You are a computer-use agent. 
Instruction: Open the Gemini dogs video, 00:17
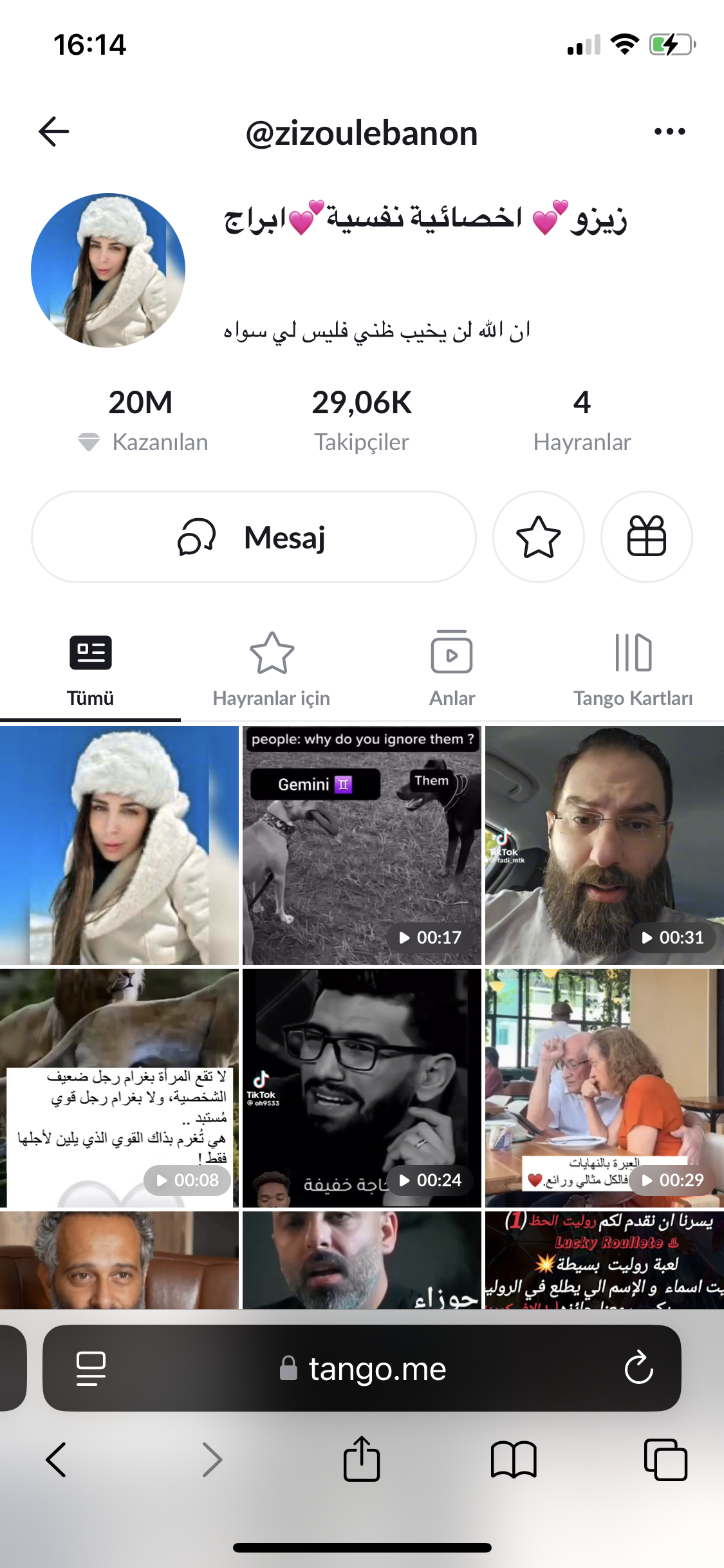[362, 845]
